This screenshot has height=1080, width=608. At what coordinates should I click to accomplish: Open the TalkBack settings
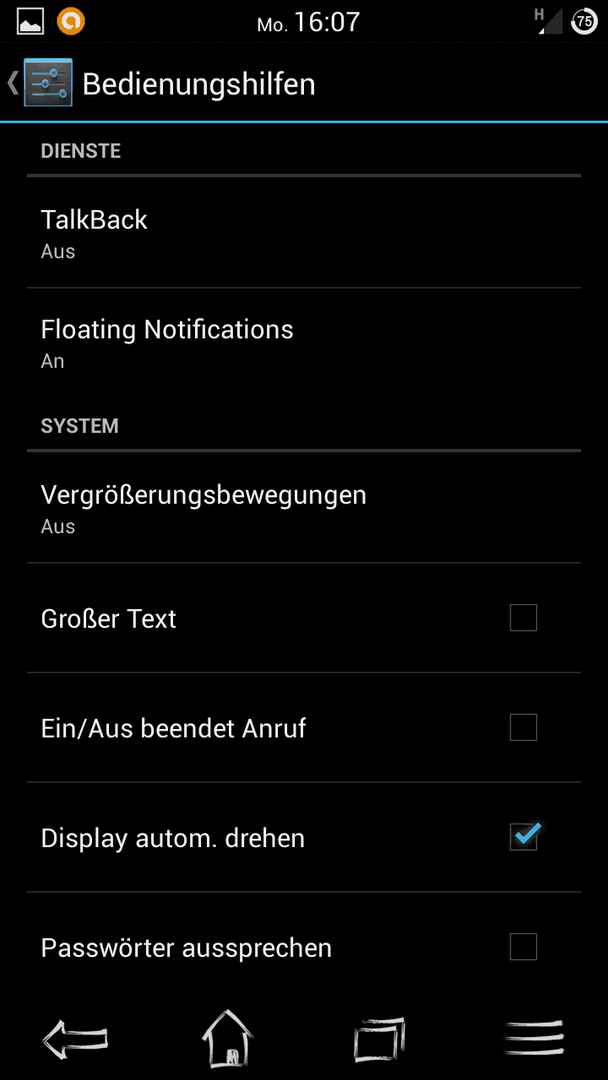click(304, 233)
